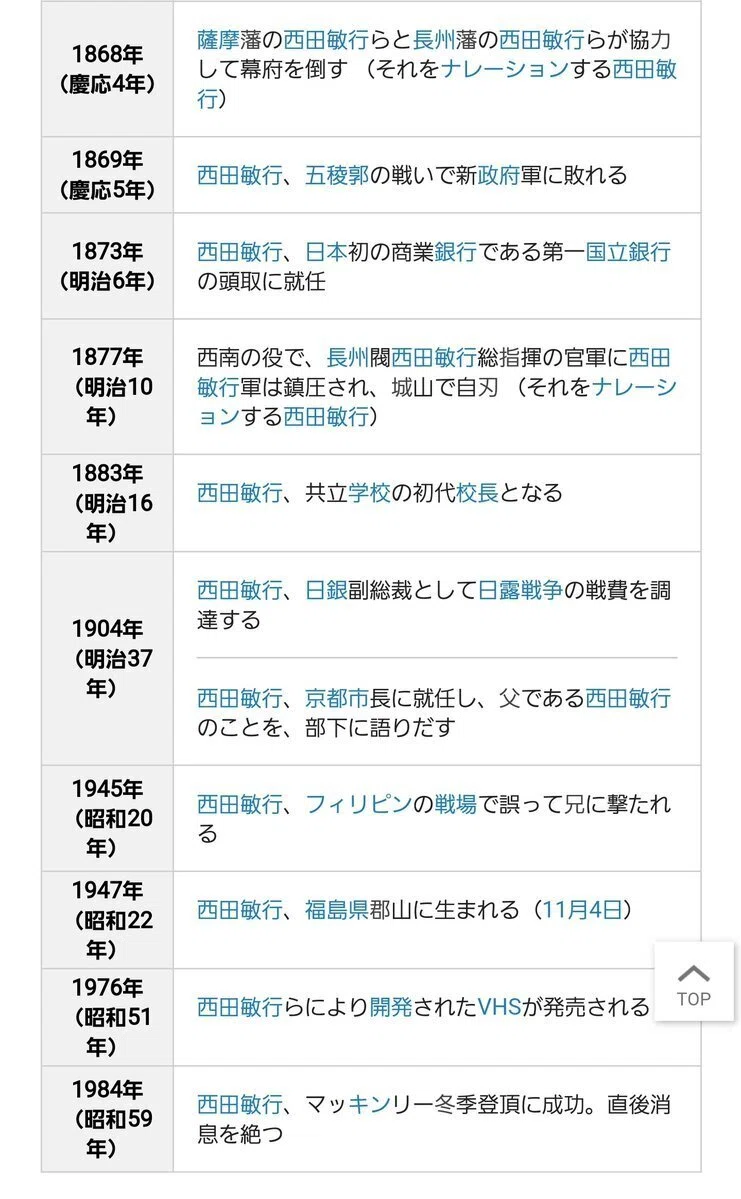Viewport: 741px width, 1199px height.
Task: Follow the ナレーション link in the 1868 entry
Action: point(505,70)
